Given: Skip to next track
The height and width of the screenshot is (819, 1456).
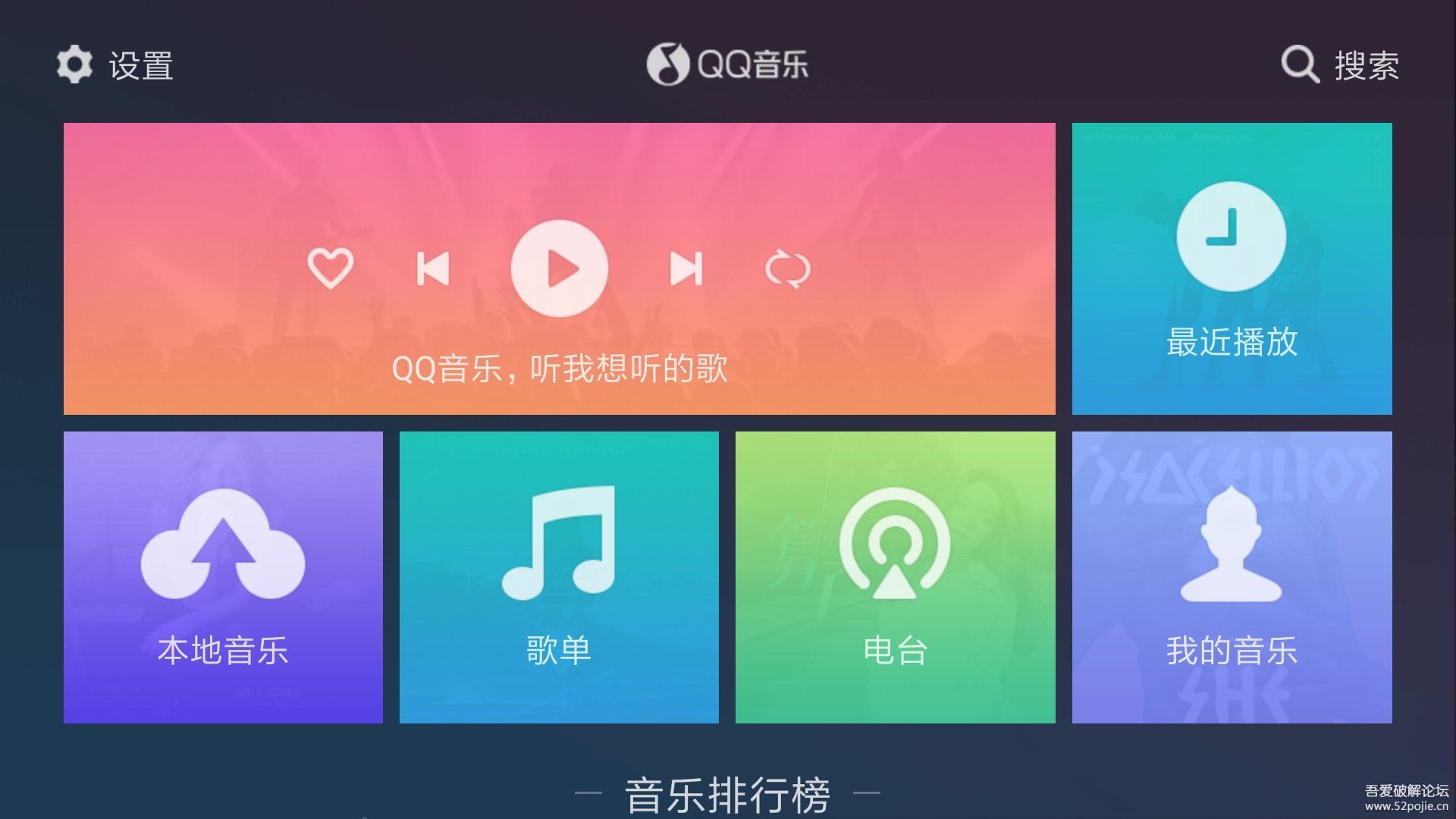Looking at the screenshot, I should [x=686, y=268].
